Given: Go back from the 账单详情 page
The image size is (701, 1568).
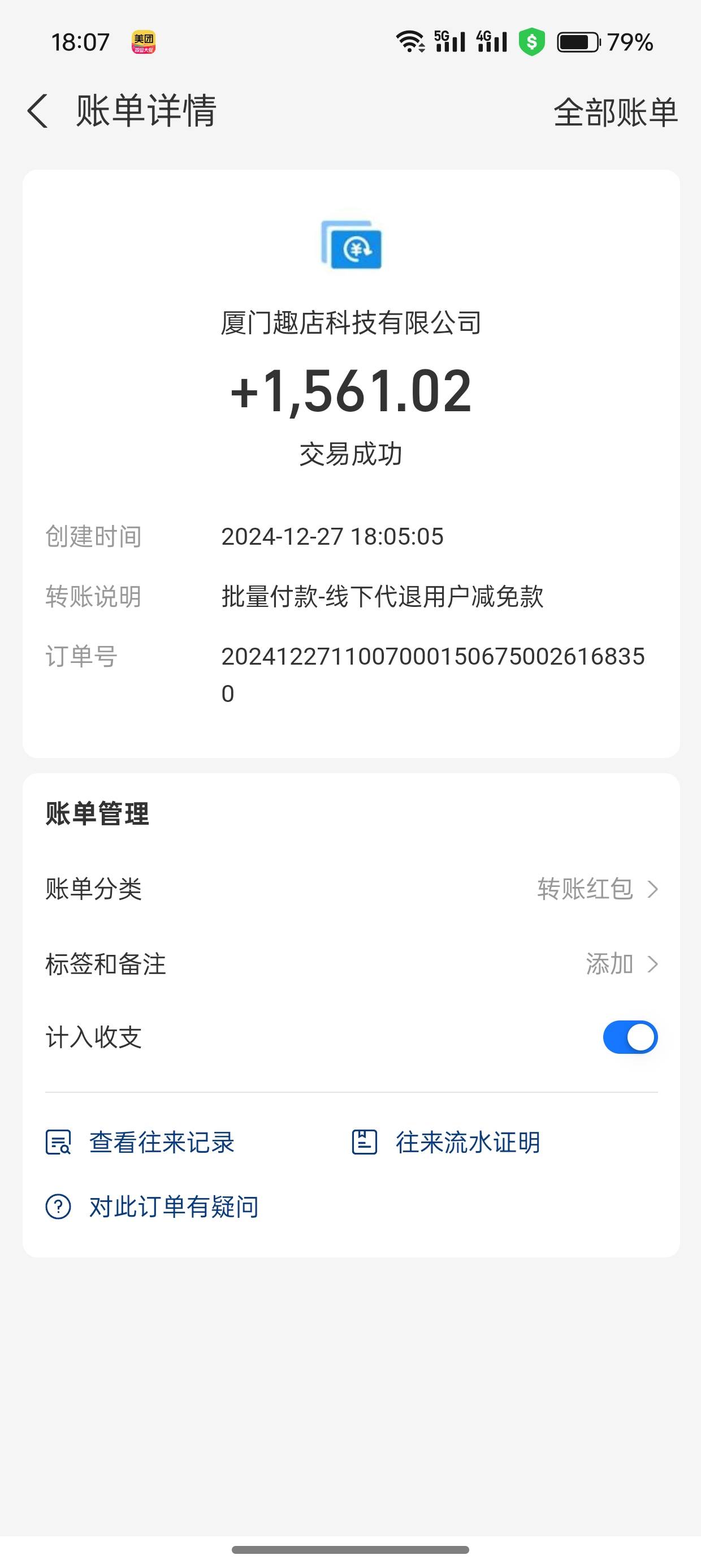Looking at the screenshot, I should point(38,111).
